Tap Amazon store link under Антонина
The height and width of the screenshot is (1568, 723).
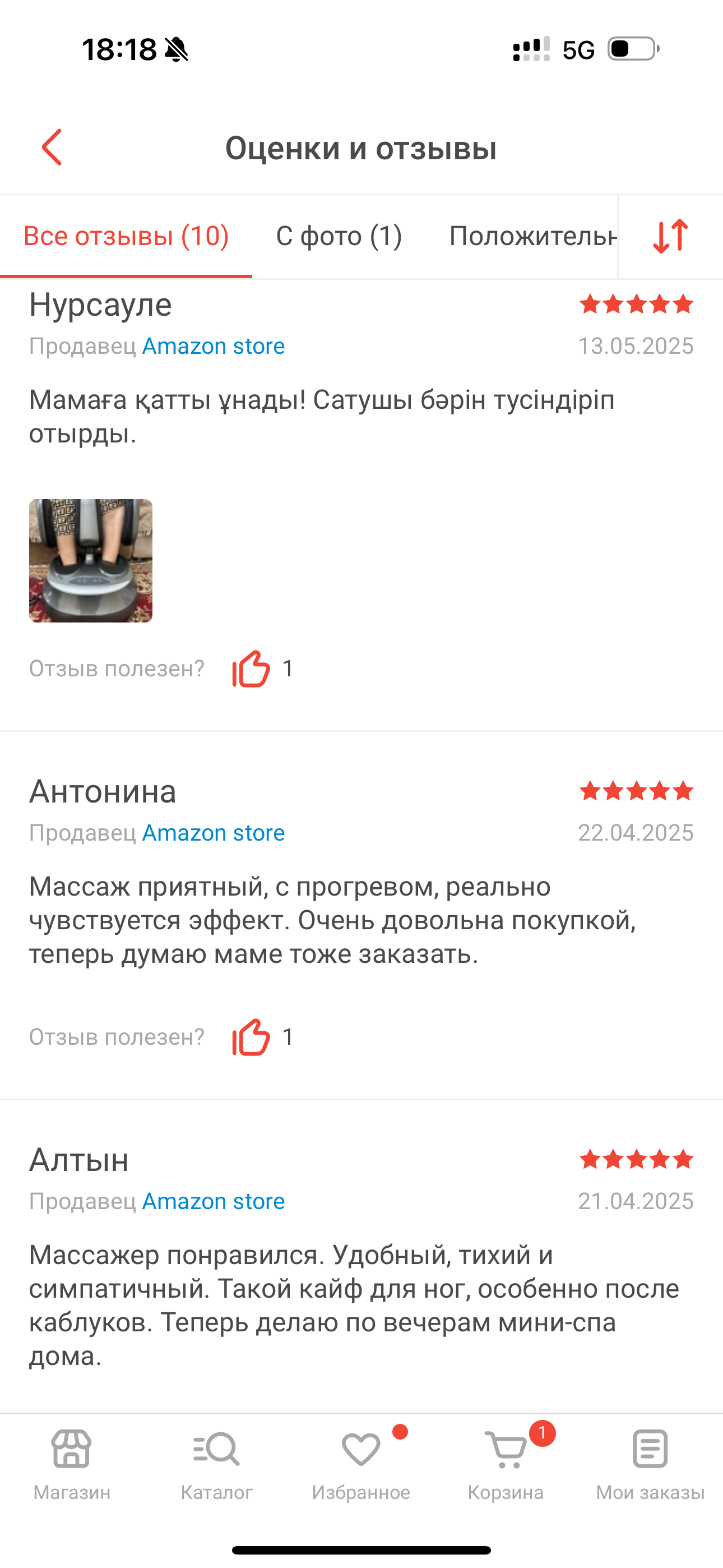pyautogui.click(x=214, y=833)
